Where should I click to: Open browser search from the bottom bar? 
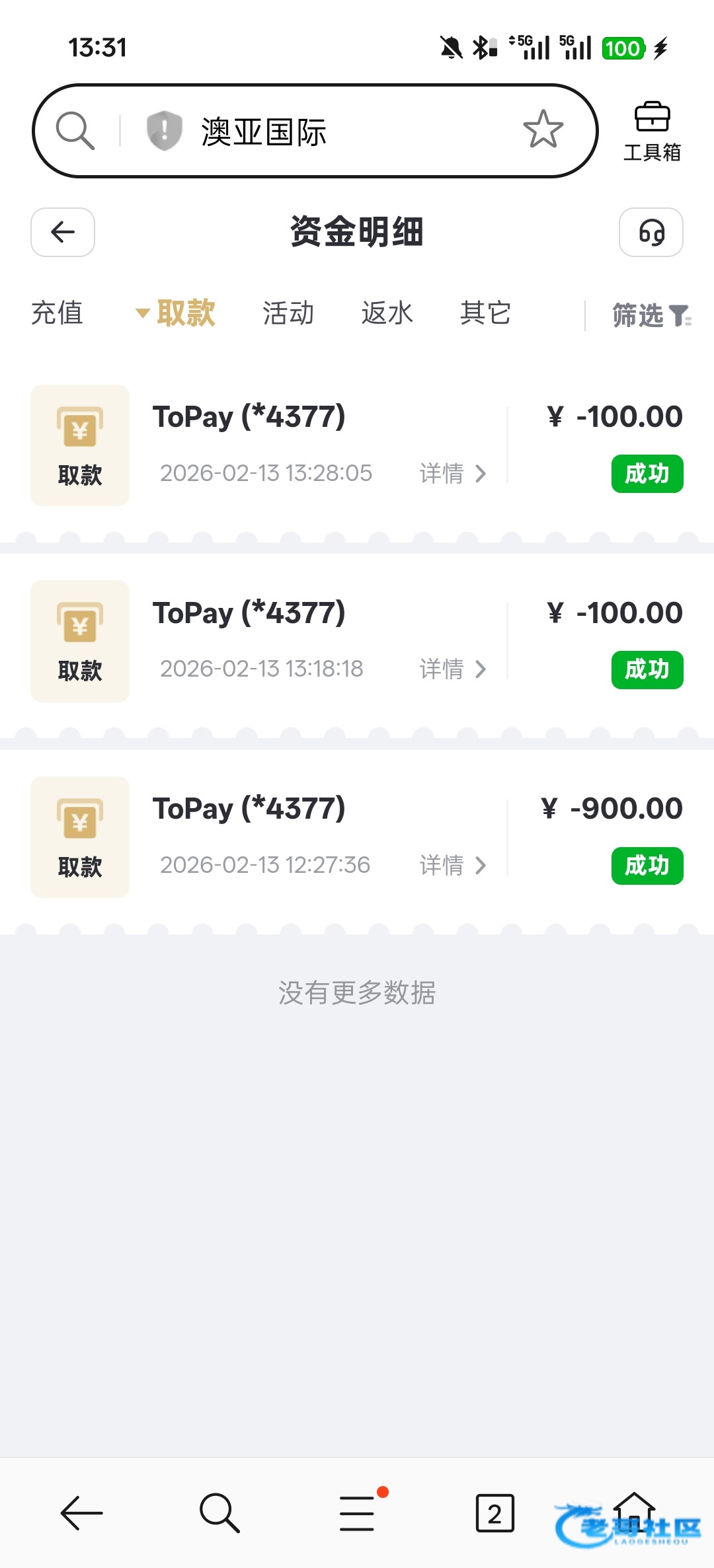tap(219, 1512)
